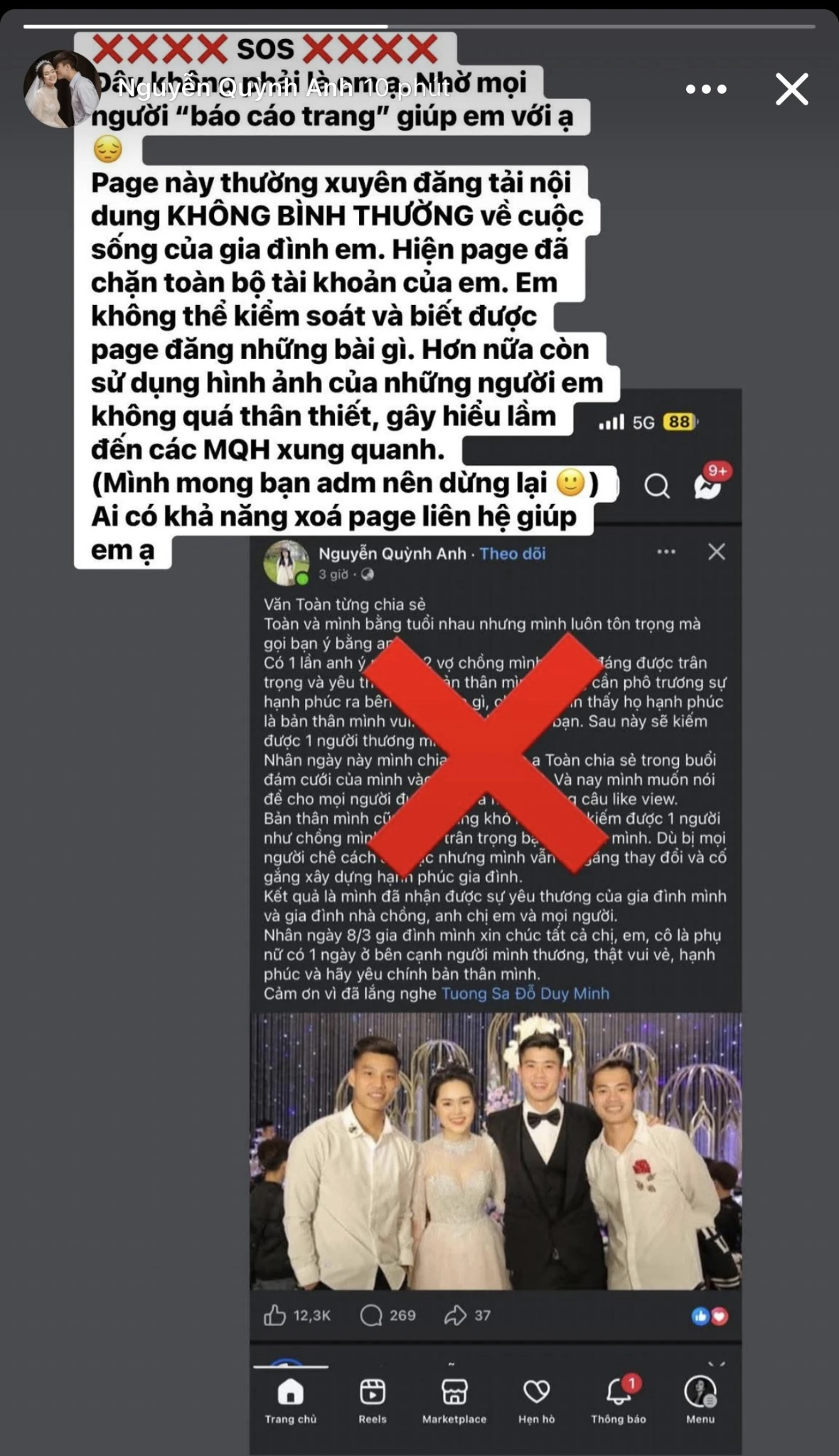
Task: Open Nguyễn Quỳnh Anh's profile picture
Action: (60, 89)
